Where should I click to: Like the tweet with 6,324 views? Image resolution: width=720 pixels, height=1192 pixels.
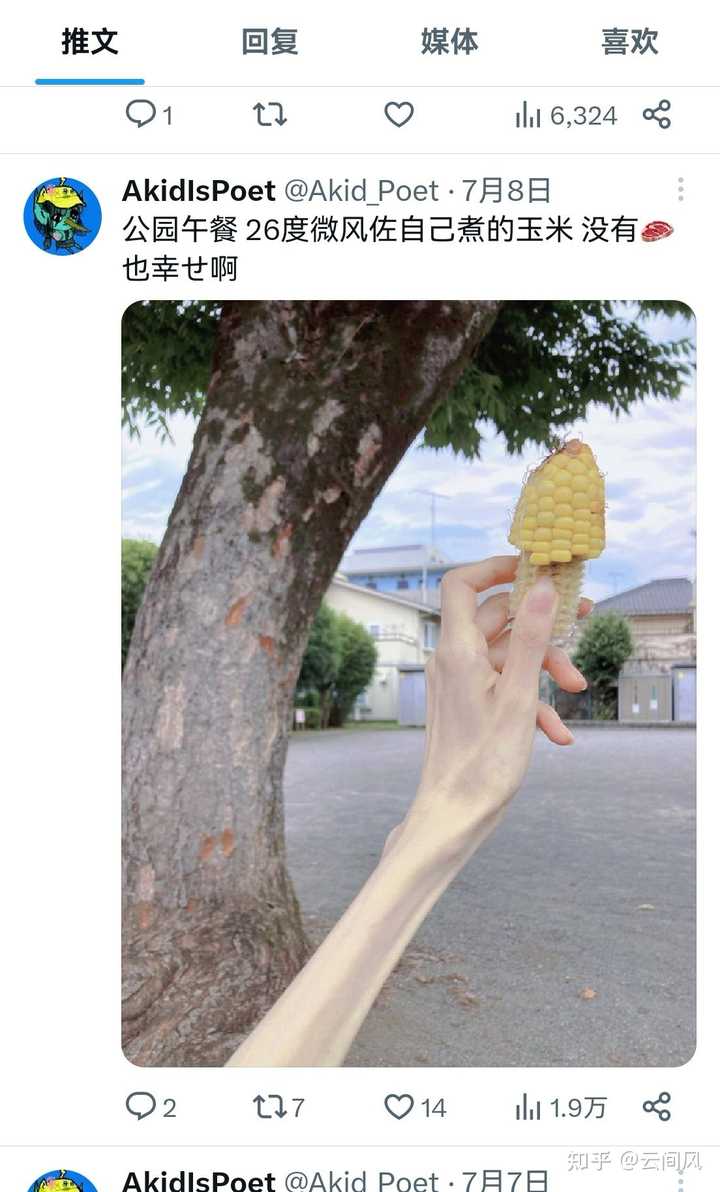coord(398,115)
